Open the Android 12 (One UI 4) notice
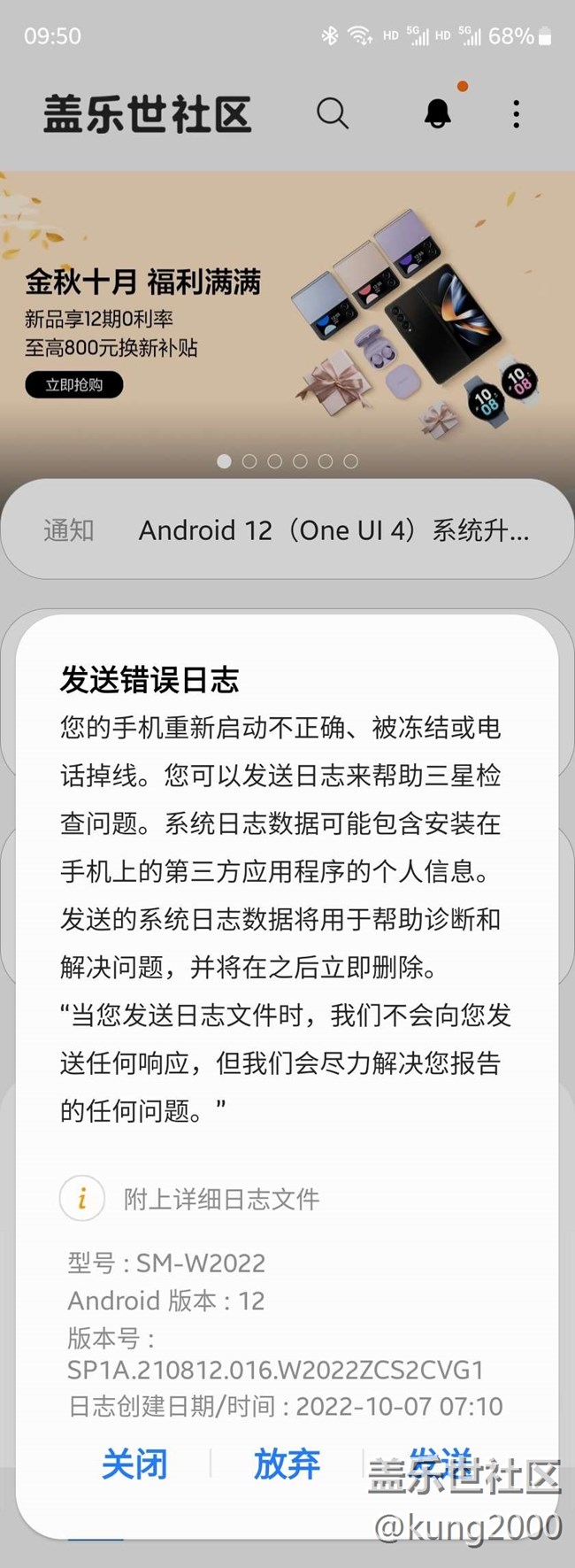This screenshot has width=575, height=1568. [333, 530]
